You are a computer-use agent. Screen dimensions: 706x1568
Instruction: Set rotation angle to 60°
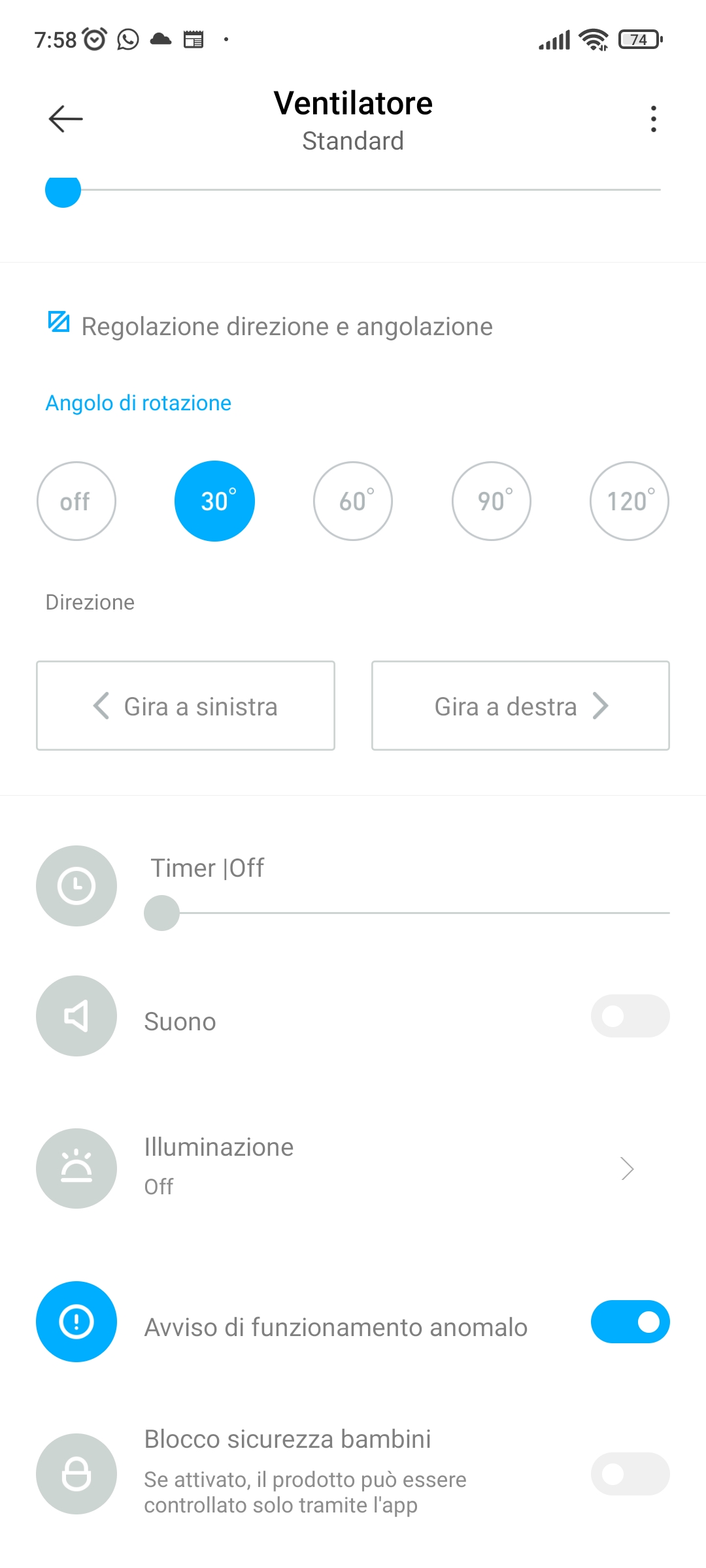pos(353,501)
